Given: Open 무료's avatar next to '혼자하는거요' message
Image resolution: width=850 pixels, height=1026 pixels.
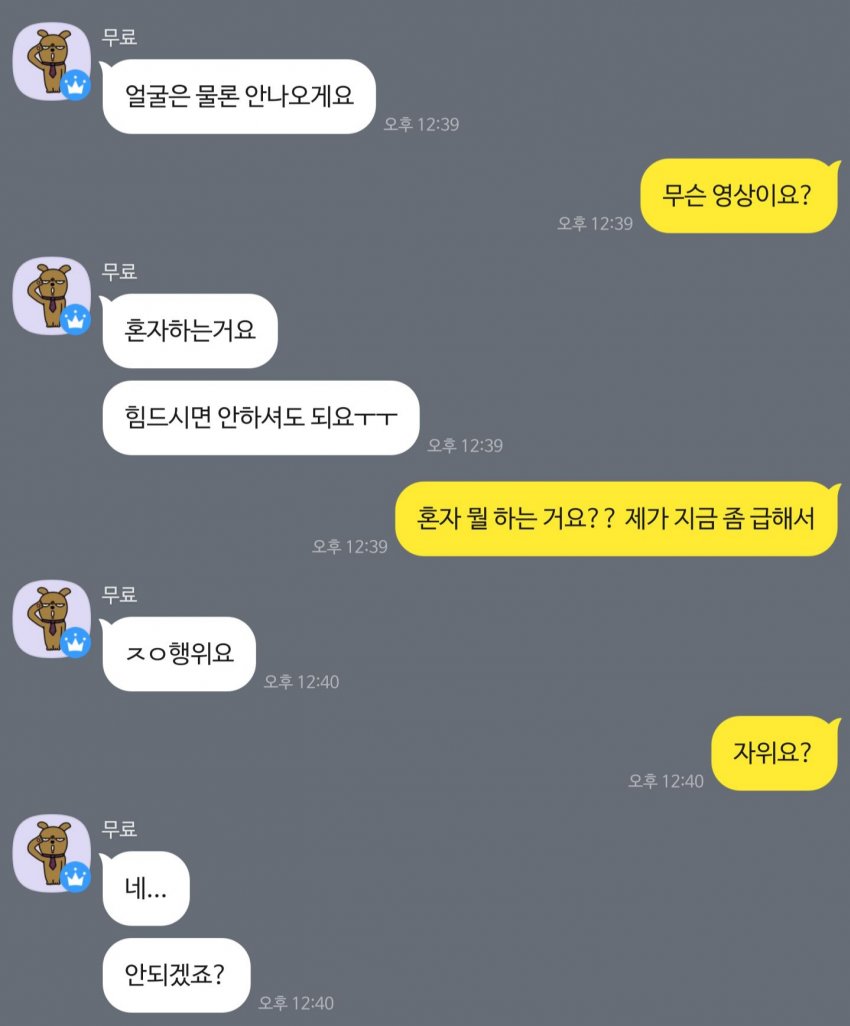Looking at the screenshot, I should [x=51, y=296].
